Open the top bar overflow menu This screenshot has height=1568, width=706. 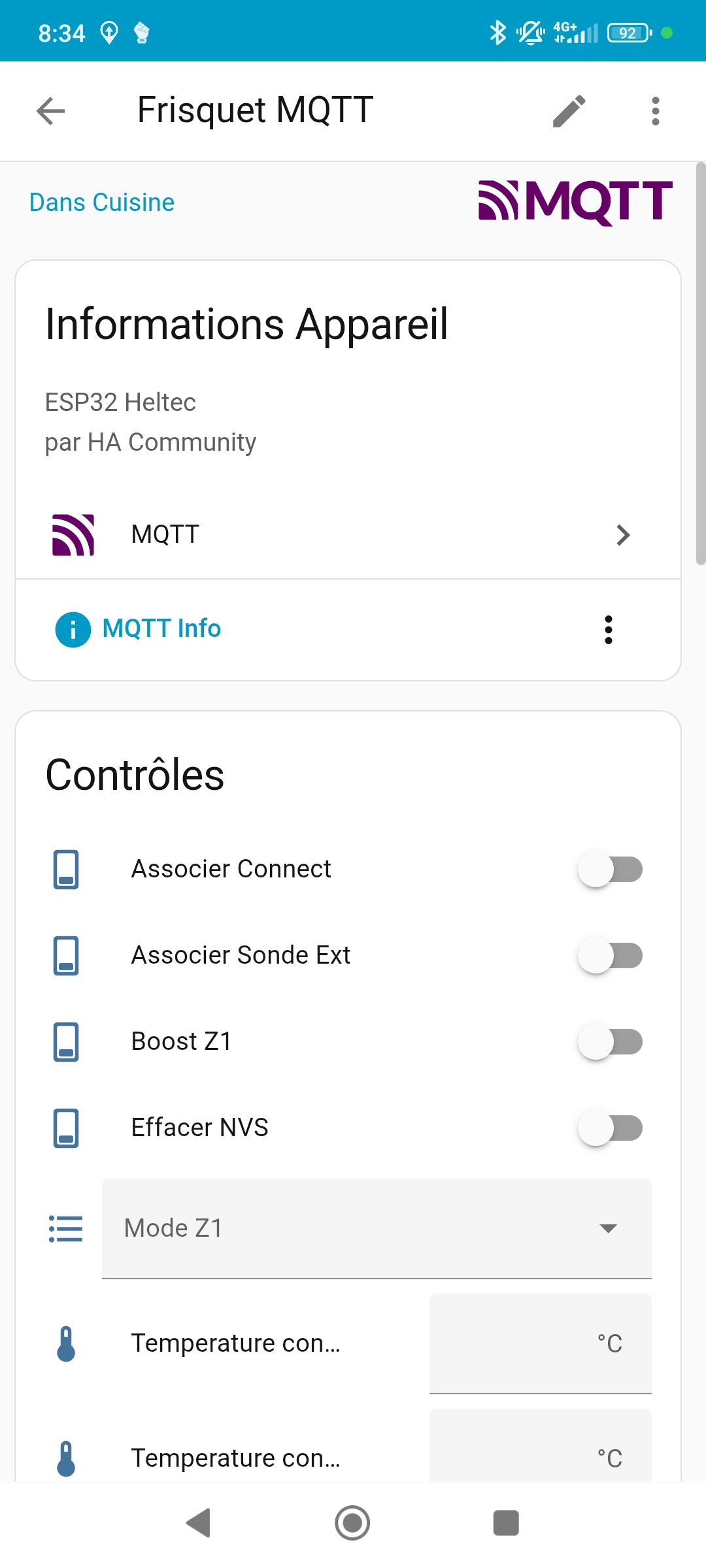pyautogui.click(x=655, y=111)
